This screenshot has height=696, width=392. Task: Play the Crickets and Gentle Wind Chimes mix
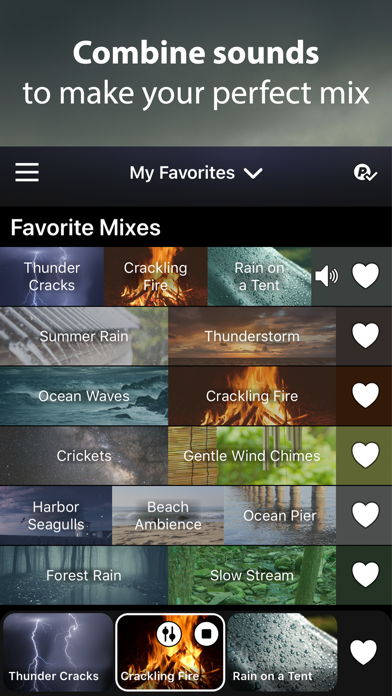168,456
